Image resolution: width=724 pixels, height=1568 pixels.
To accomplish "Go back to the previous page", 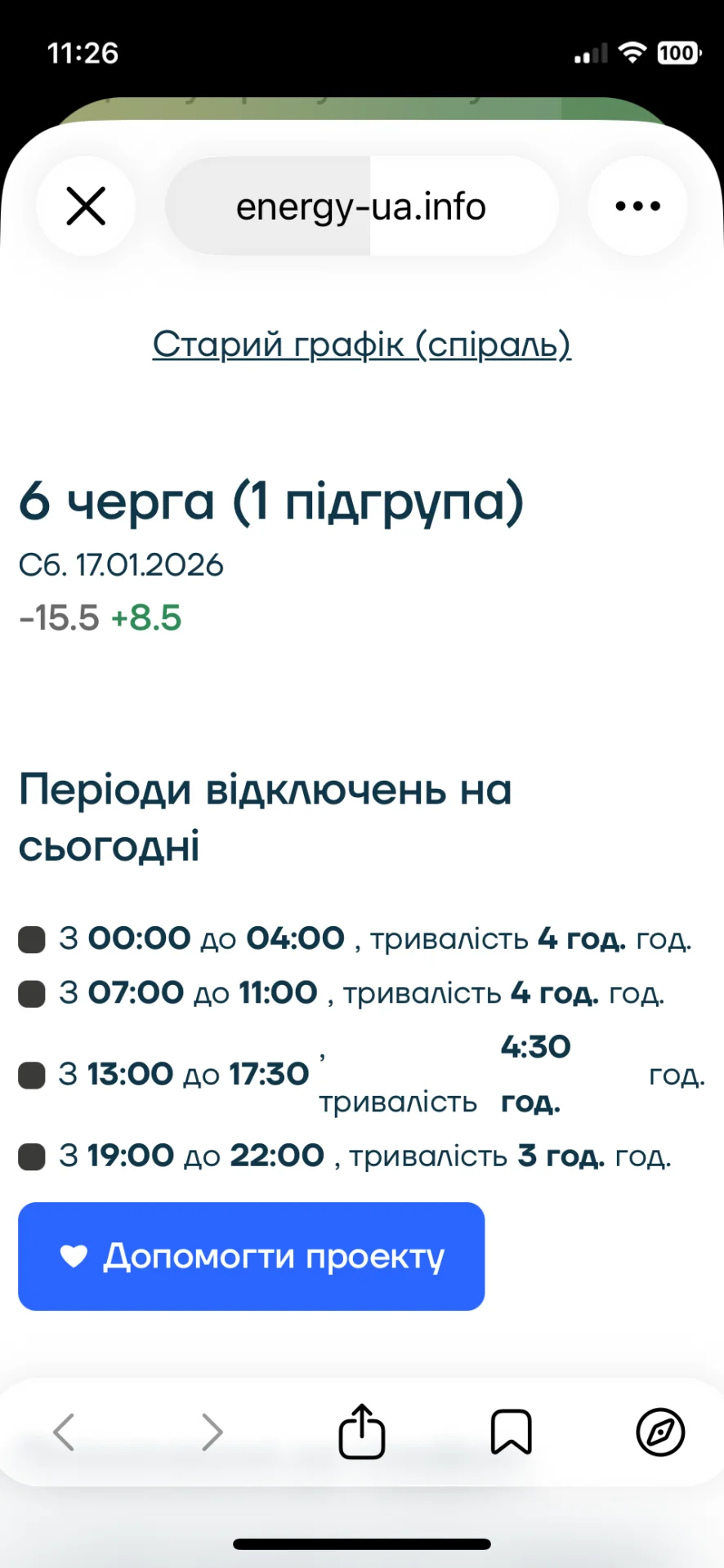I will (x=64, y=1432).
